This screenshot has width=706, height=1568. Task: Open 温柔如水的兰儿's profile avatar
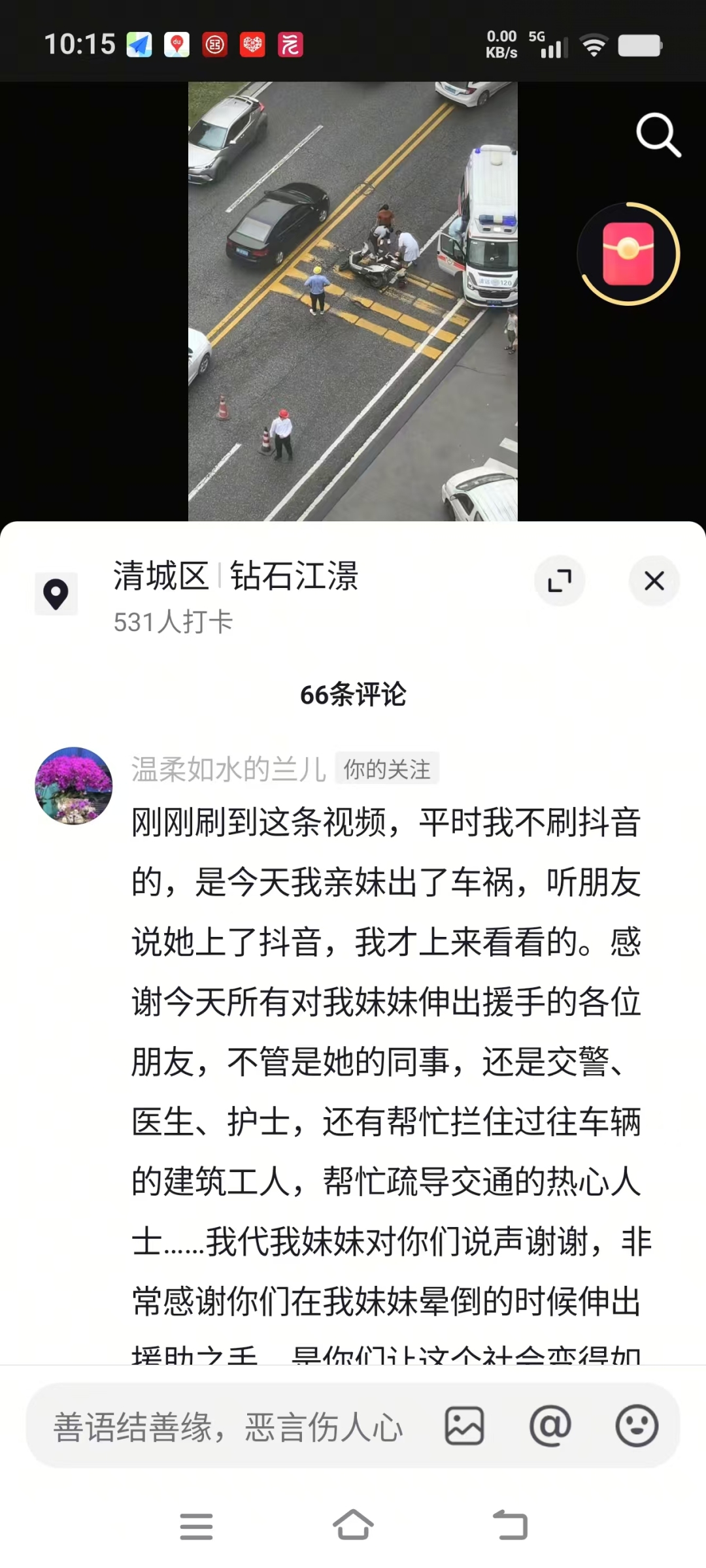73,786
